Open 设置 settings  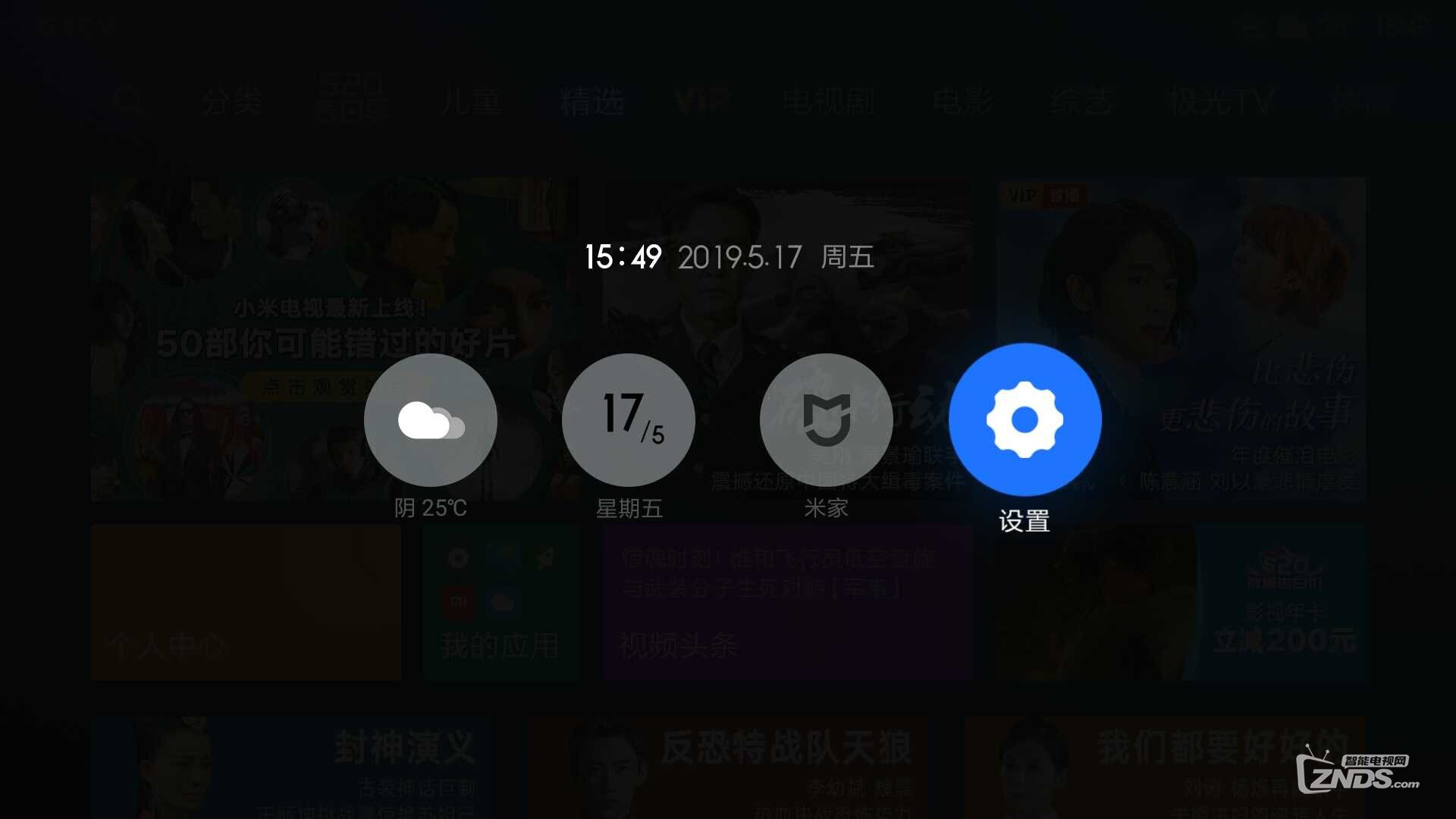(1025, 419)
